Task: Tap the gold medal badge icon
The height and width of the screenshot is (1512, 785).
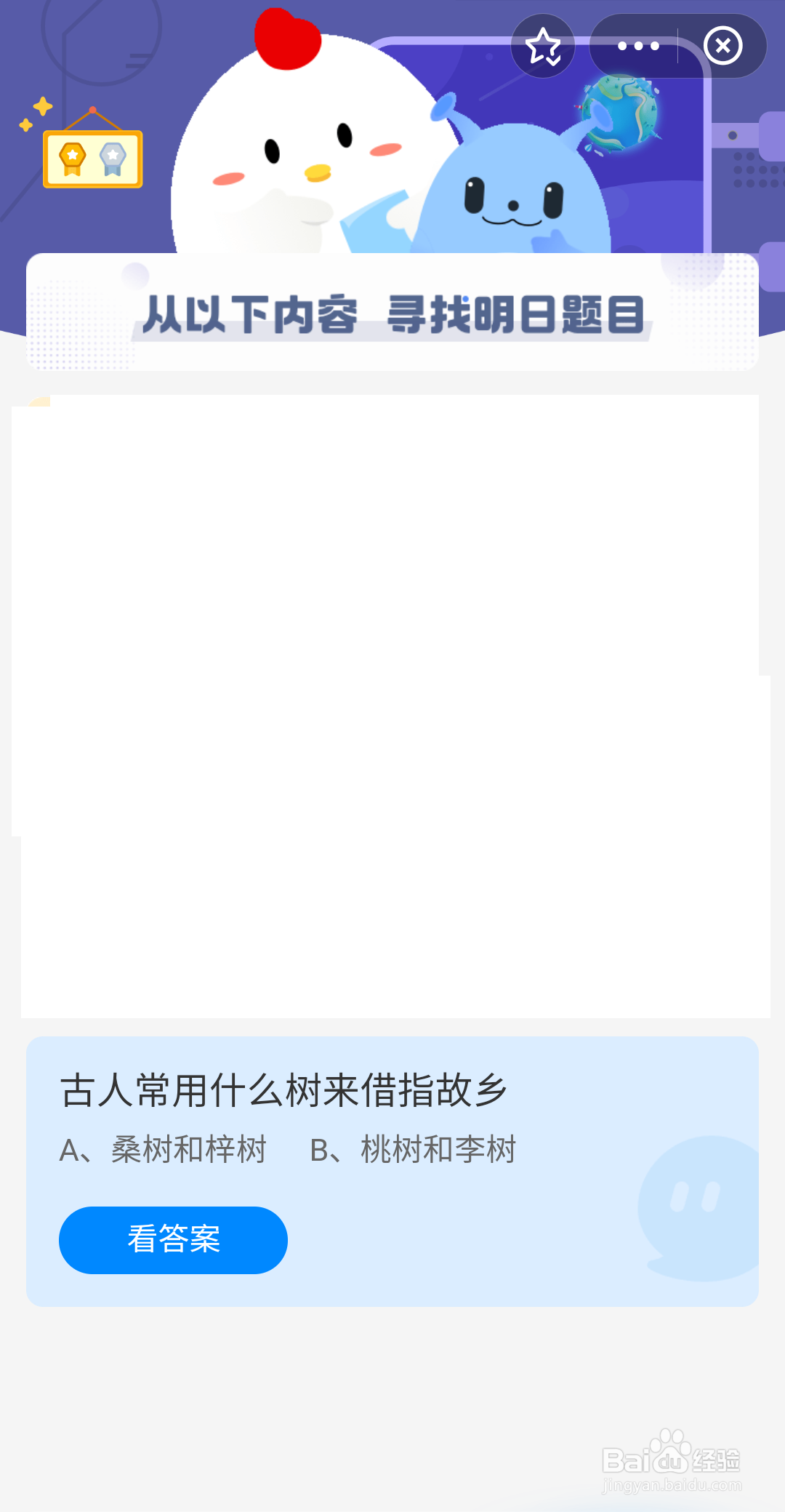Action: 71,154
